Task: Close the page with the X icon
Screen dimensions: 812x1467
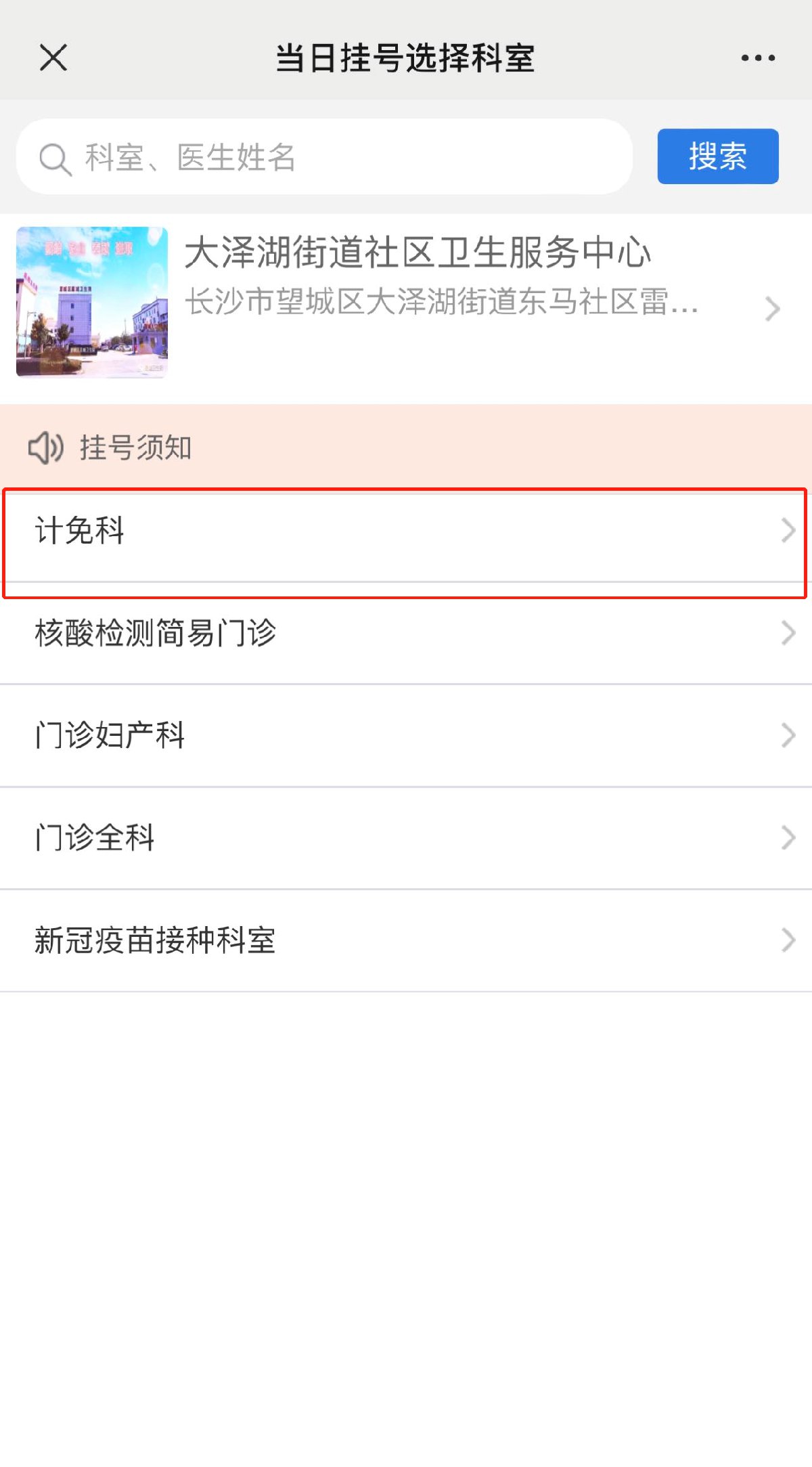Action: tap(53, 58)
